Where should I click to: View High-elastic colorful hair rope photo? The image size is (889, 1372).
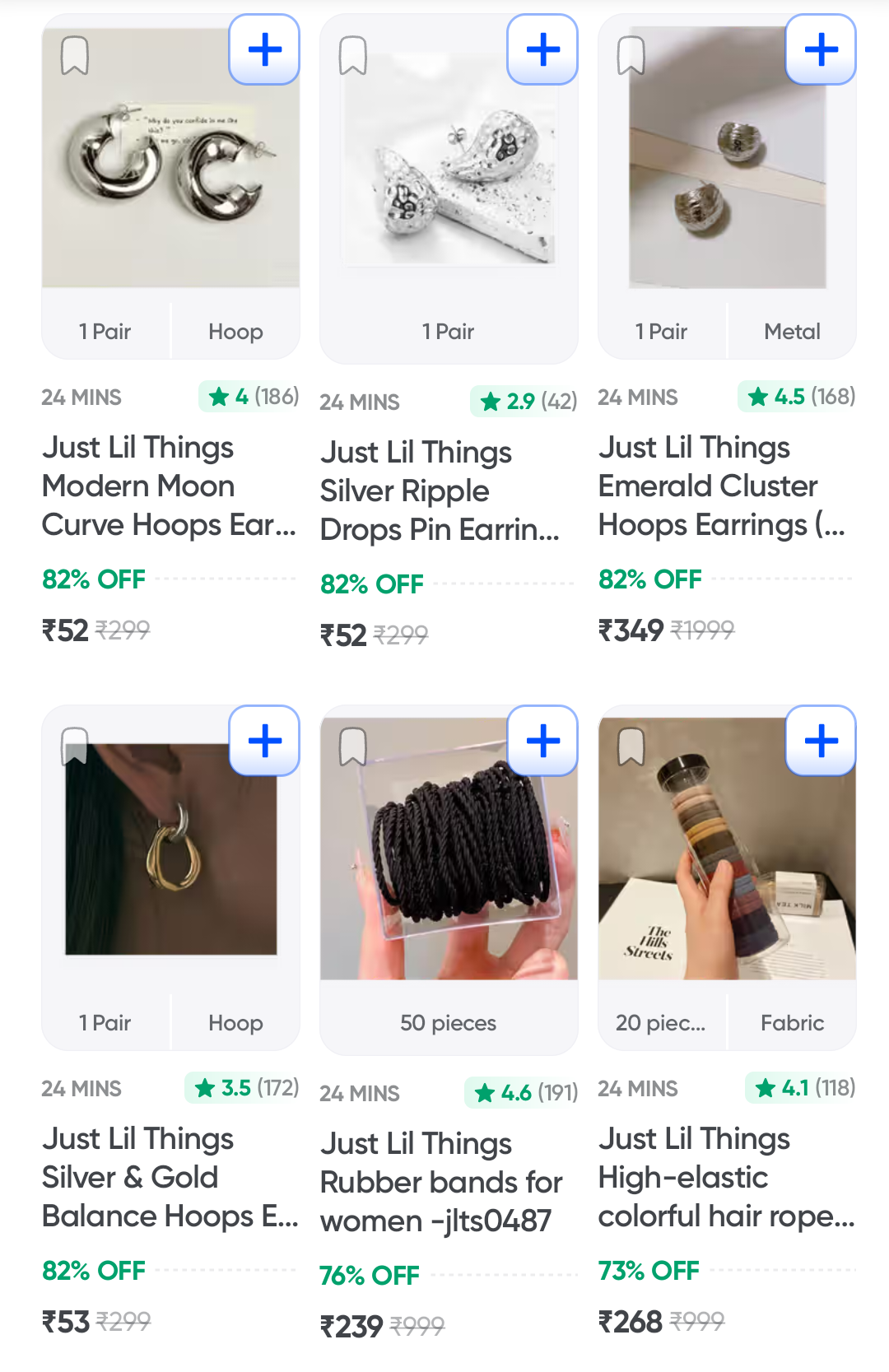click(x=727, y=864)
